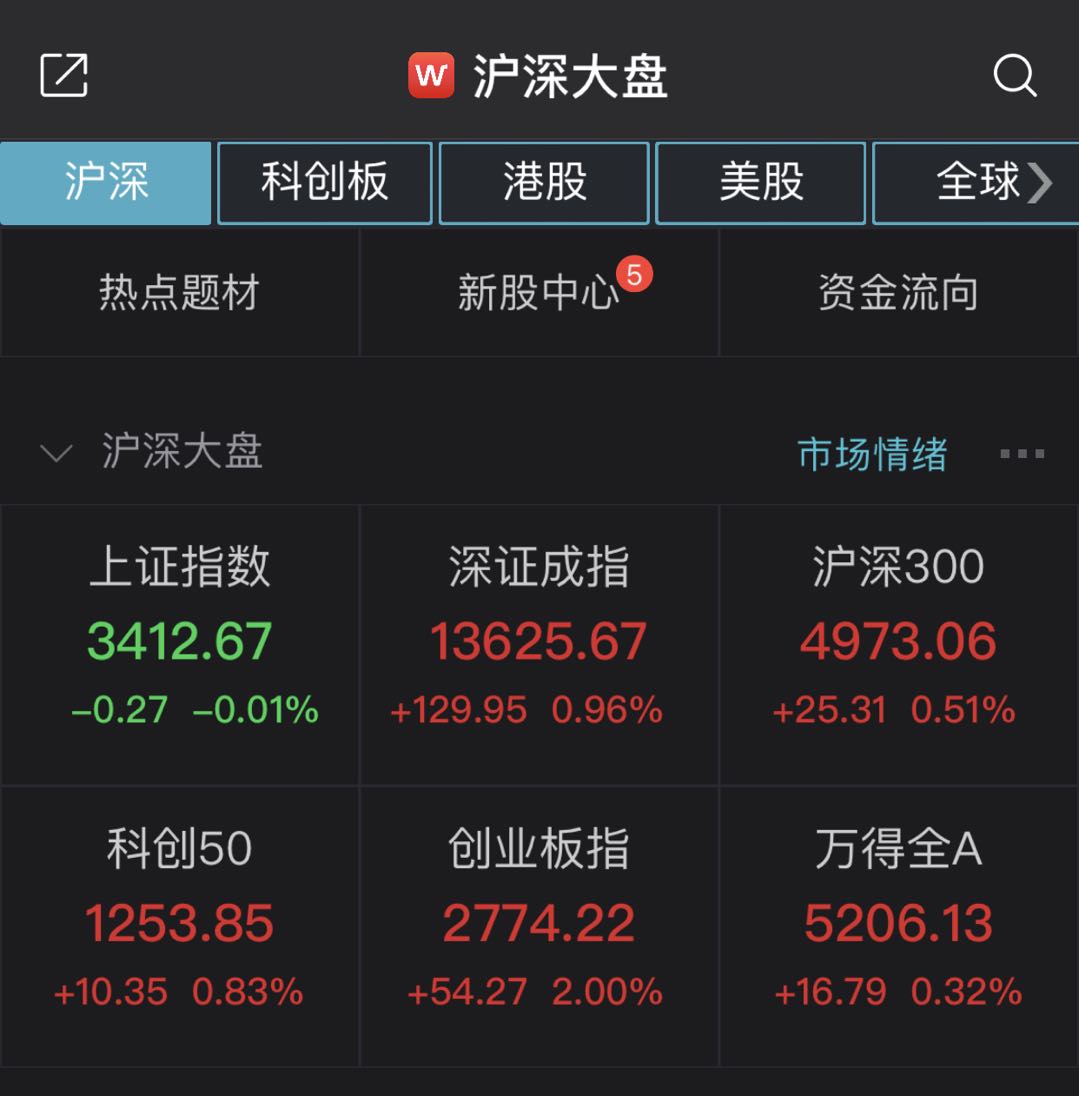Open the 深证成指 index card

coord(539,643)
